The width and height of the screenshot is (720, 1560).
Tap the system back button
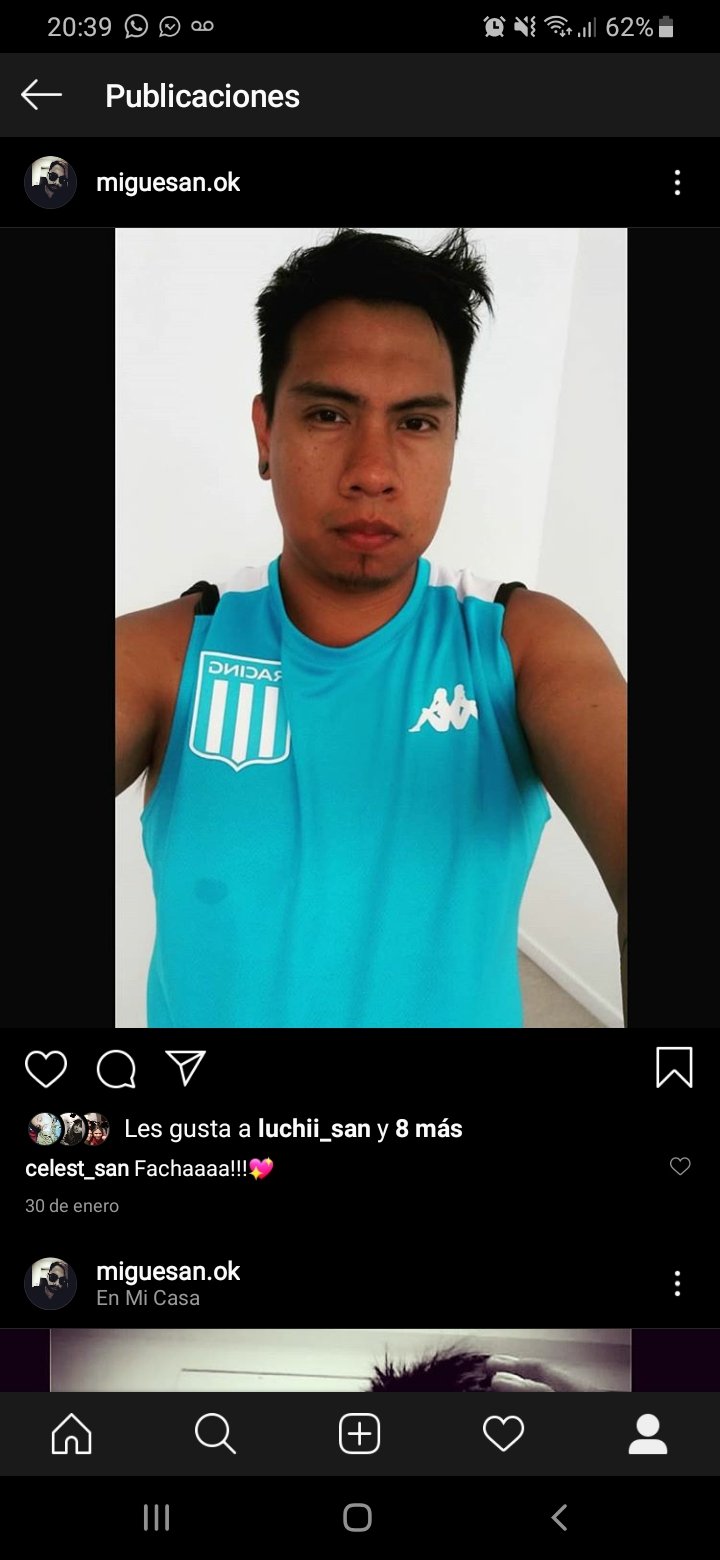coord(560,1517)
